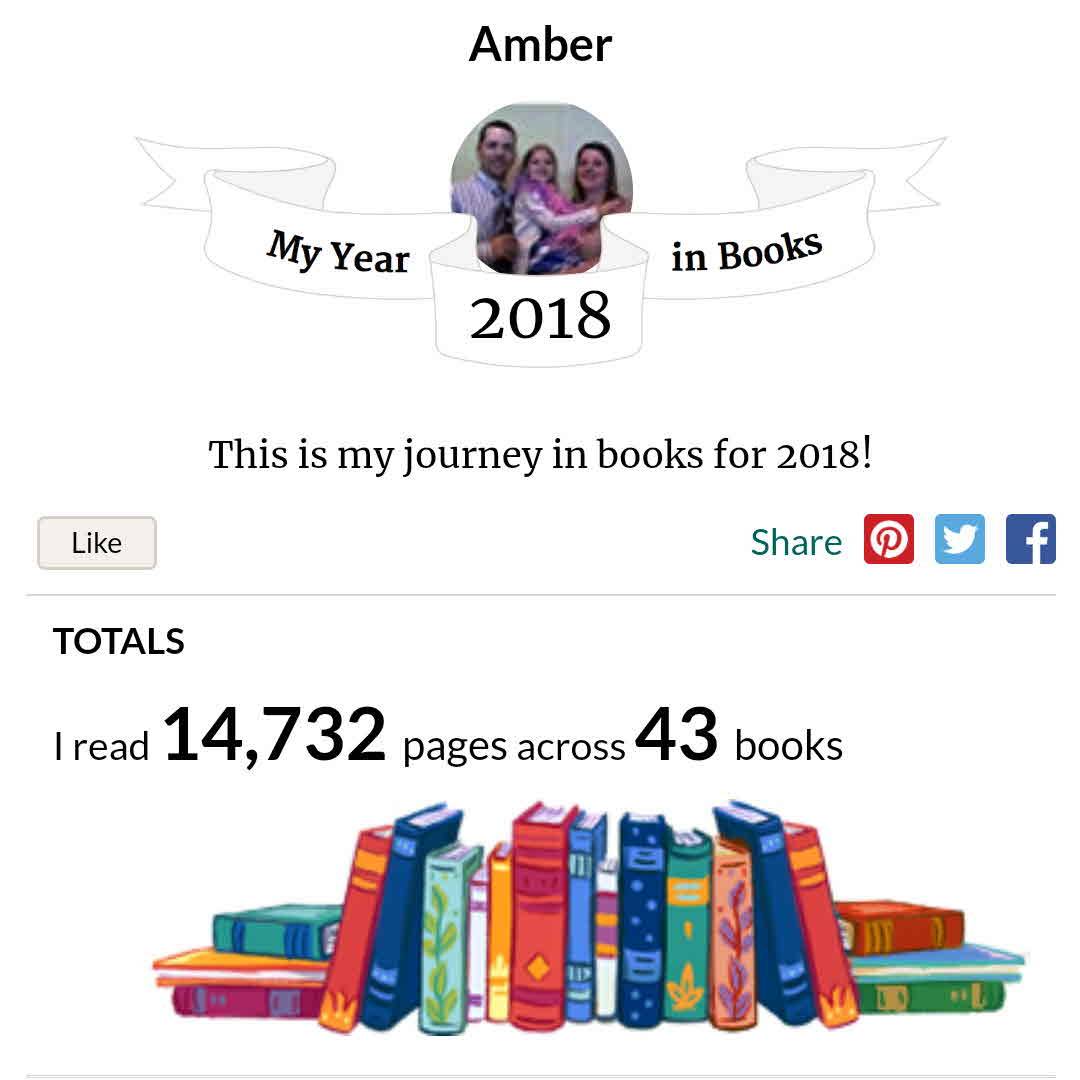This screenshot has height=1080, width=1080.
Task: Open Amber's profile photo
Action: [x=541, y=190]
